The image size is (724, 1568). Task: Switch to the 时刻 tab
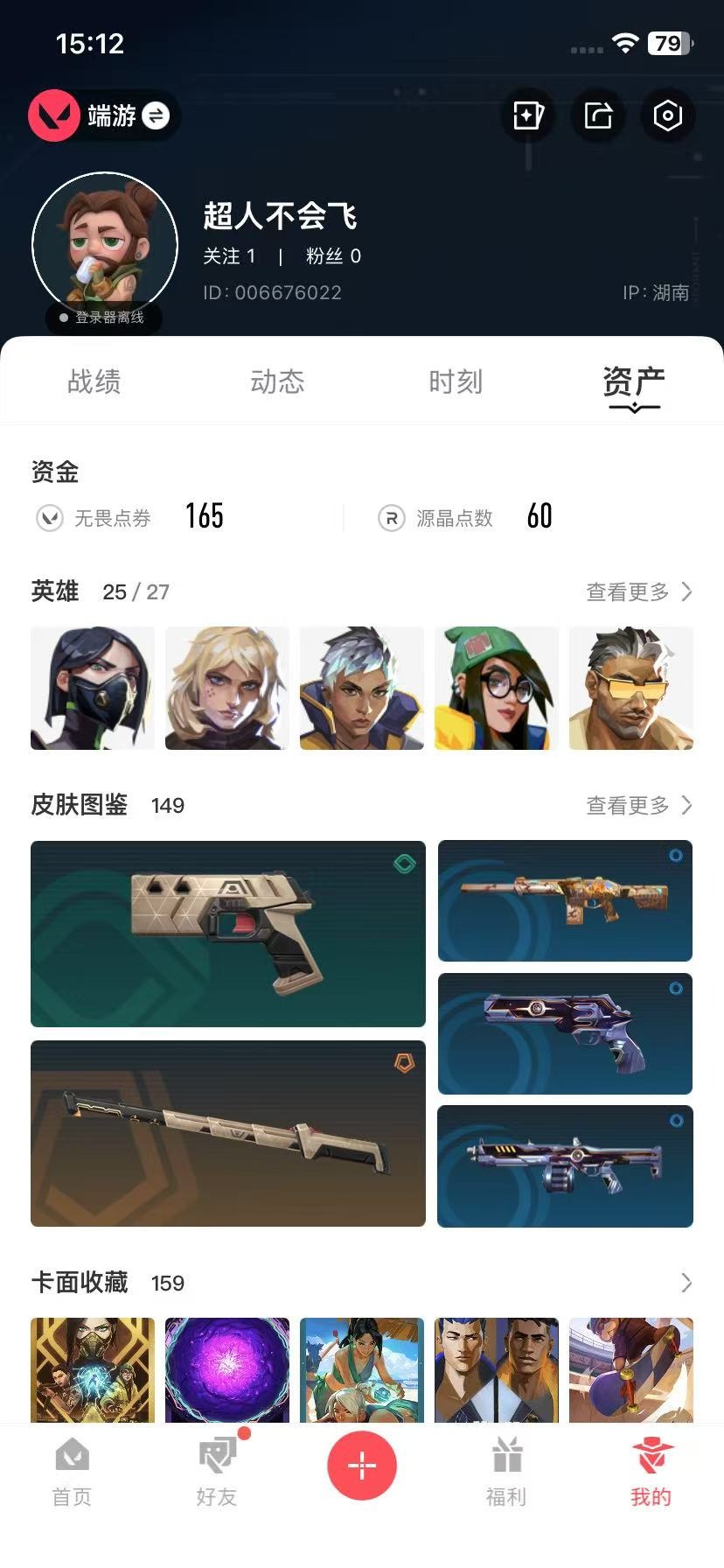coord(456,382)
